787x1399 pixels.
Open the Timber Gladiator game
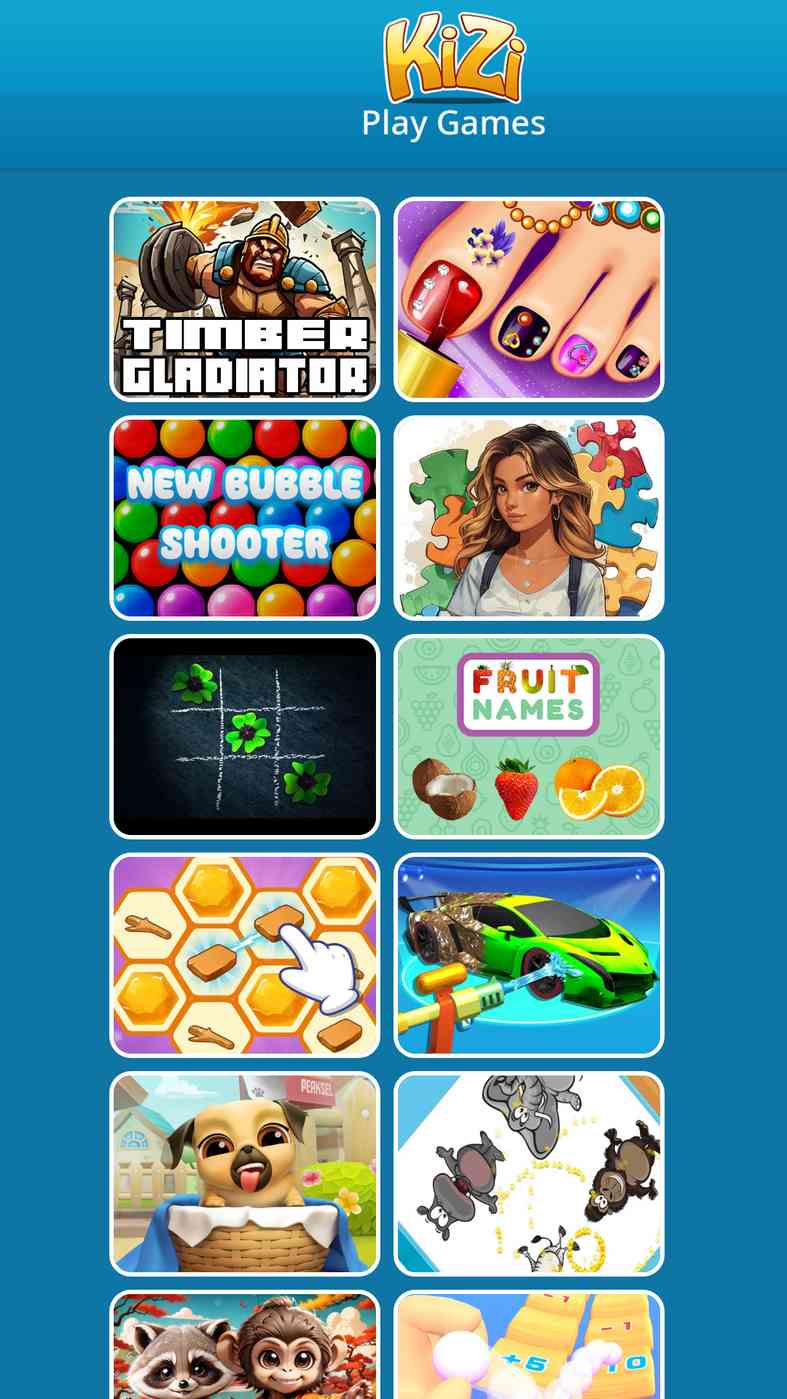pyautogui.click(x=245, y=299)
